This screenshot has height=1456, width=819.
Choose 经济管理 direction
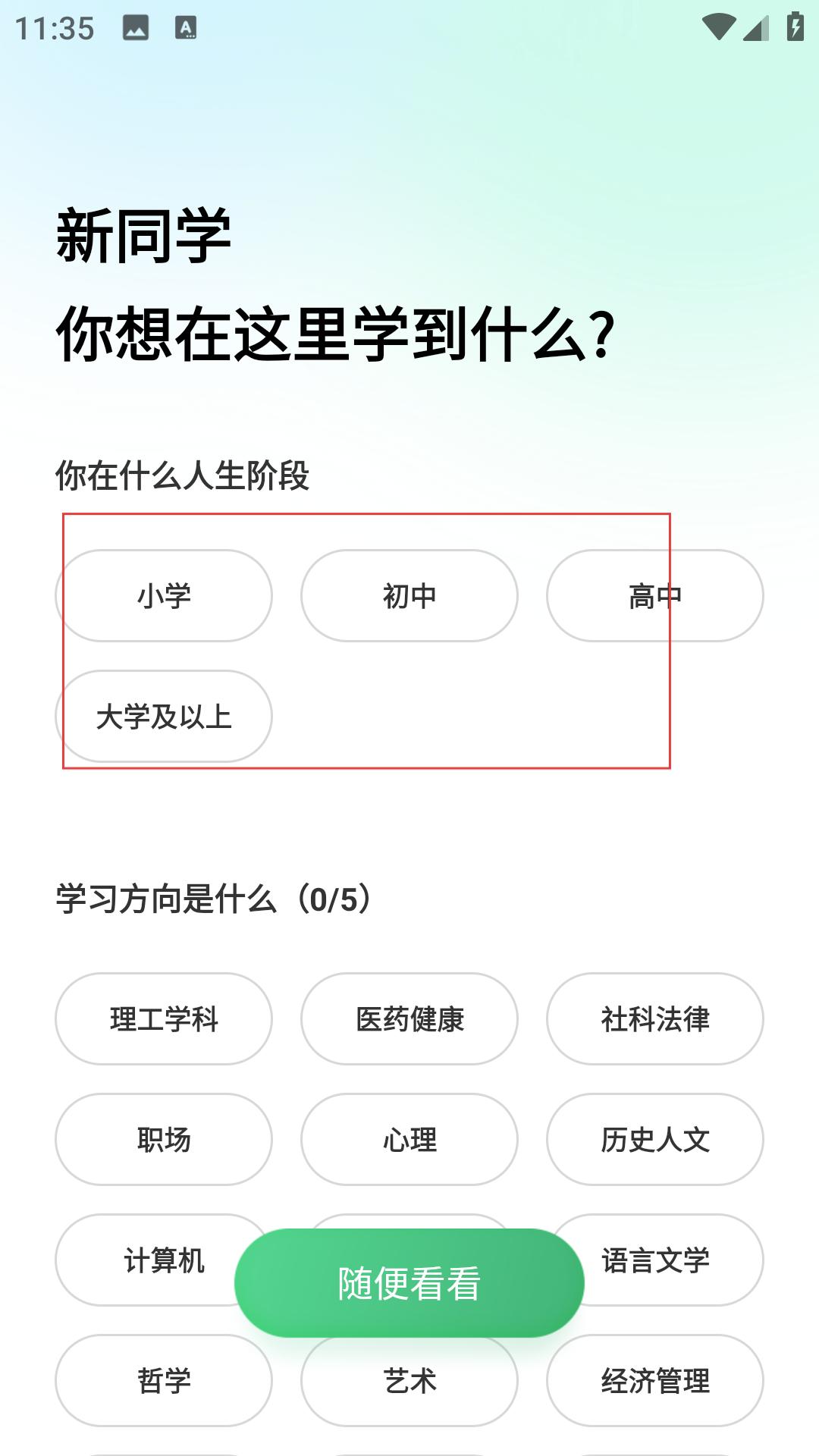point(655,1380)
